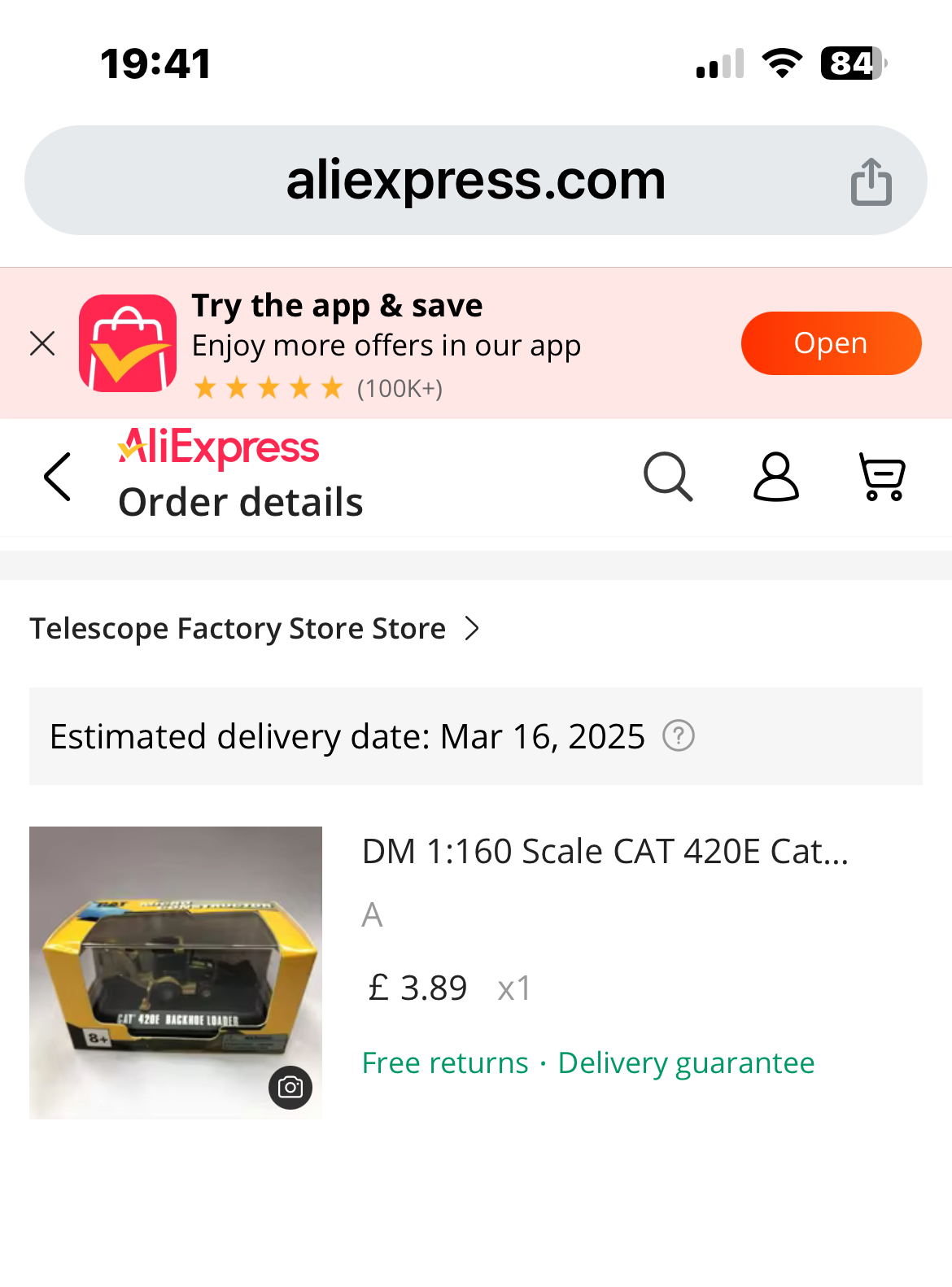This screenshot has height=1287, width=952.
Task: Open the search magnifier icon
Action: click(668, 477)
